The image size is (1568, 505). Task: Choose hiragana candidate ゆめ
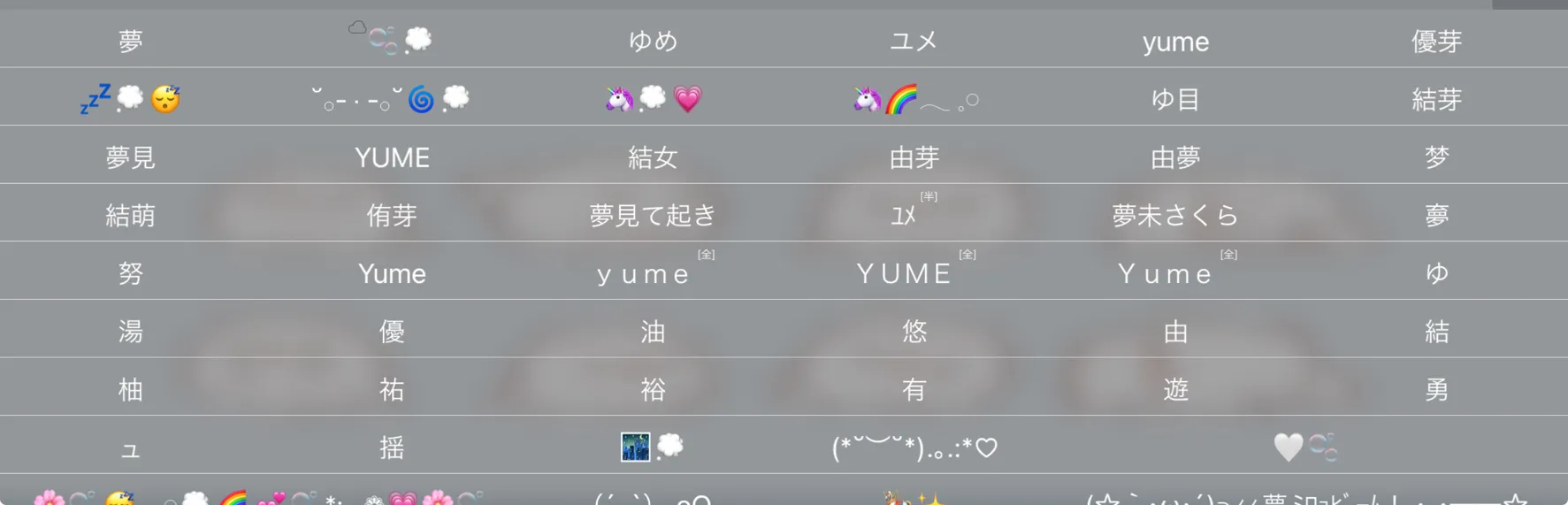pyautogui.click(x=653, y=41)
